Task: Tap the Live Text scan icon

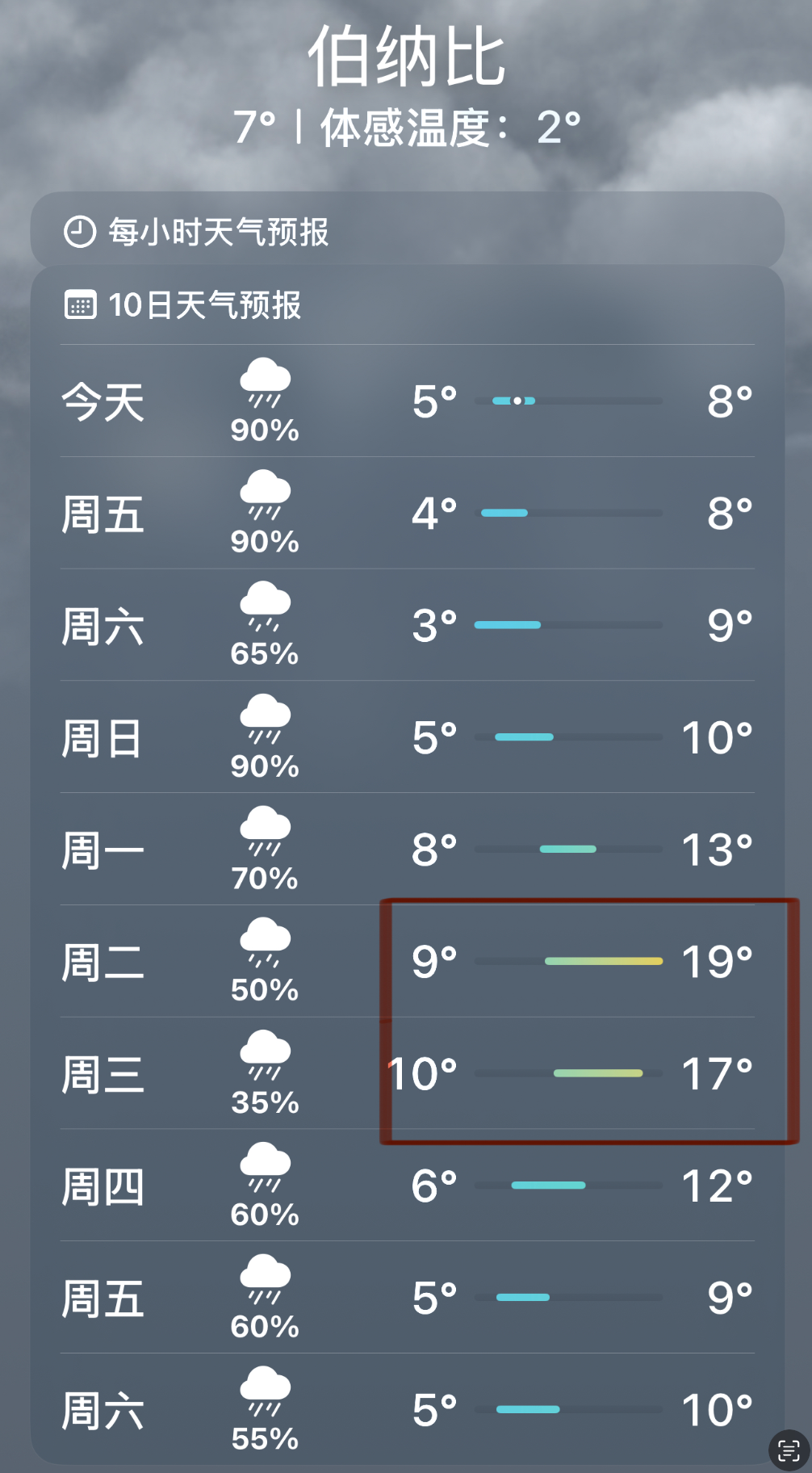Action: pos(789,1450)
